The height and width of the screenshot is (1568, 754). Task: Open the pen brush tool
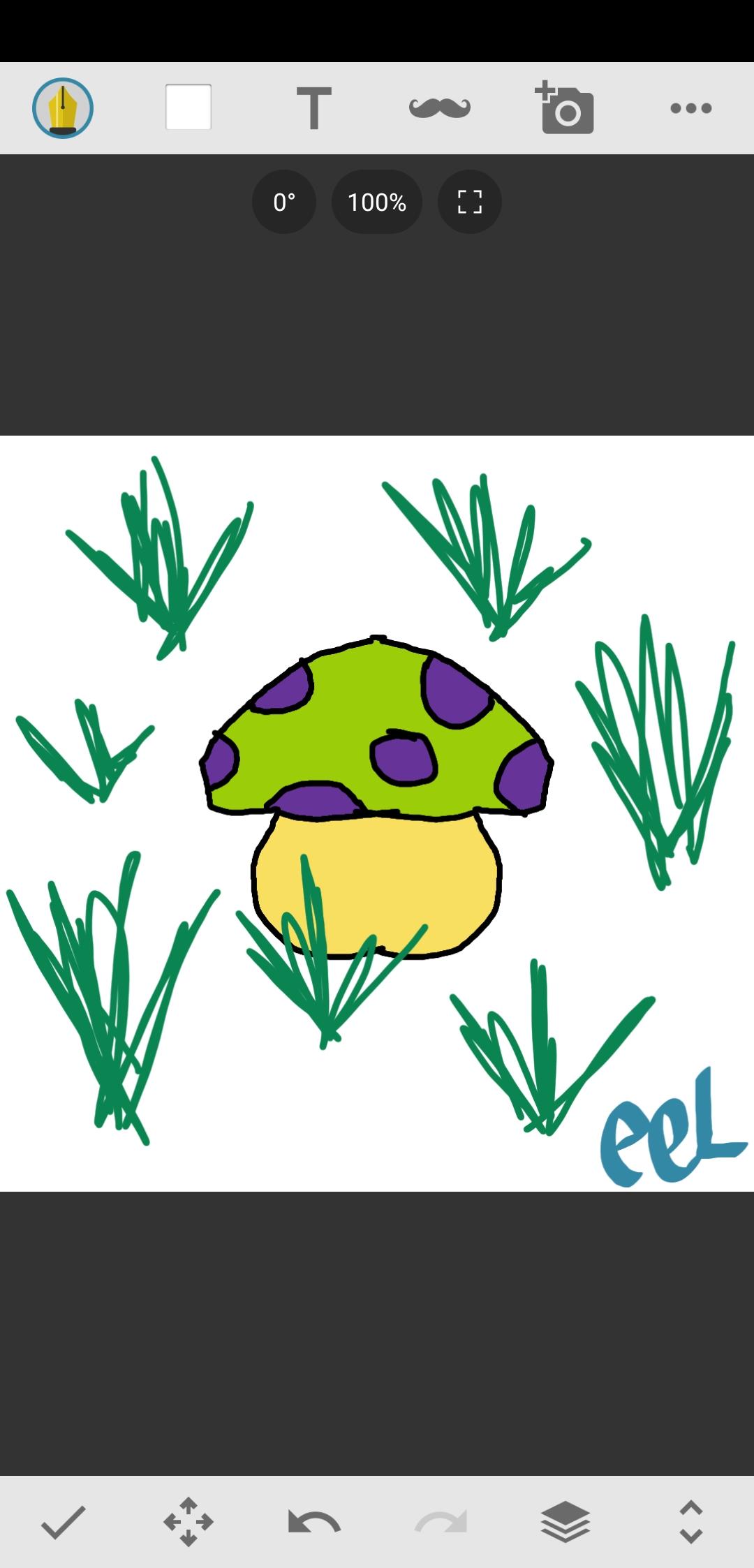click(x=63, y=108)
